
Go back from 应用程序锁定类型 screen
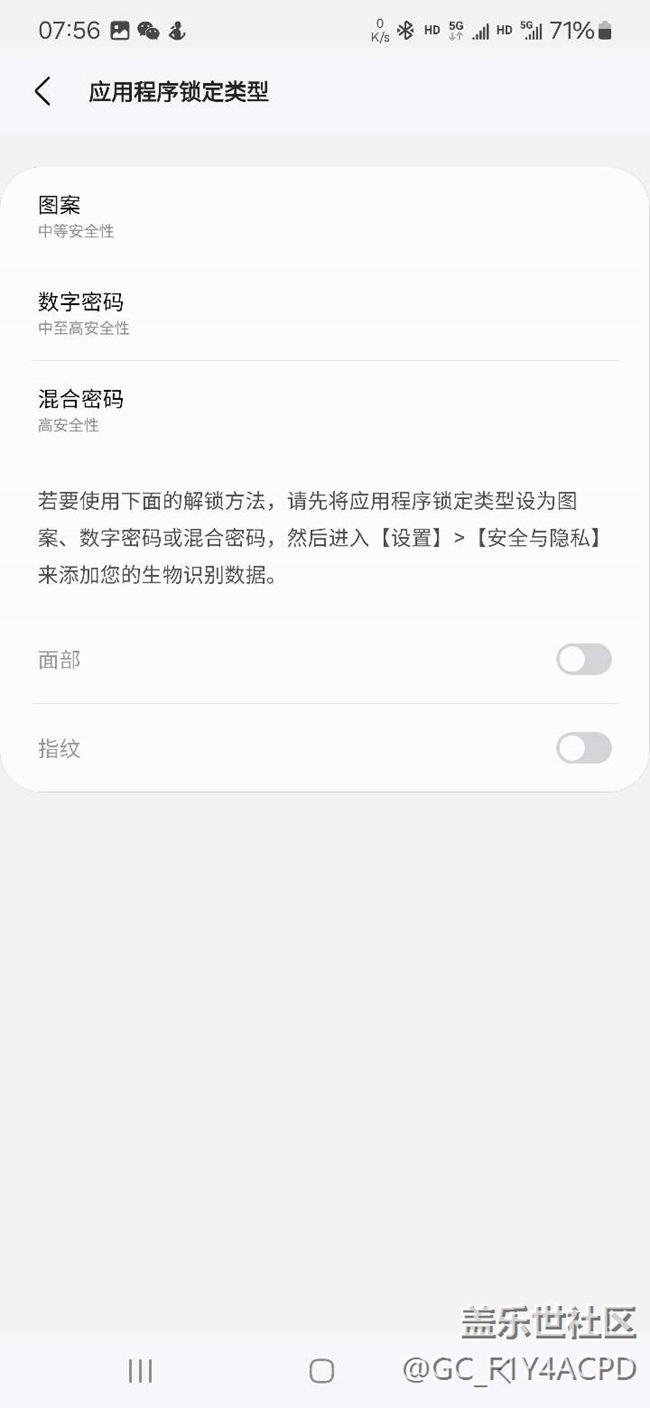42,92
